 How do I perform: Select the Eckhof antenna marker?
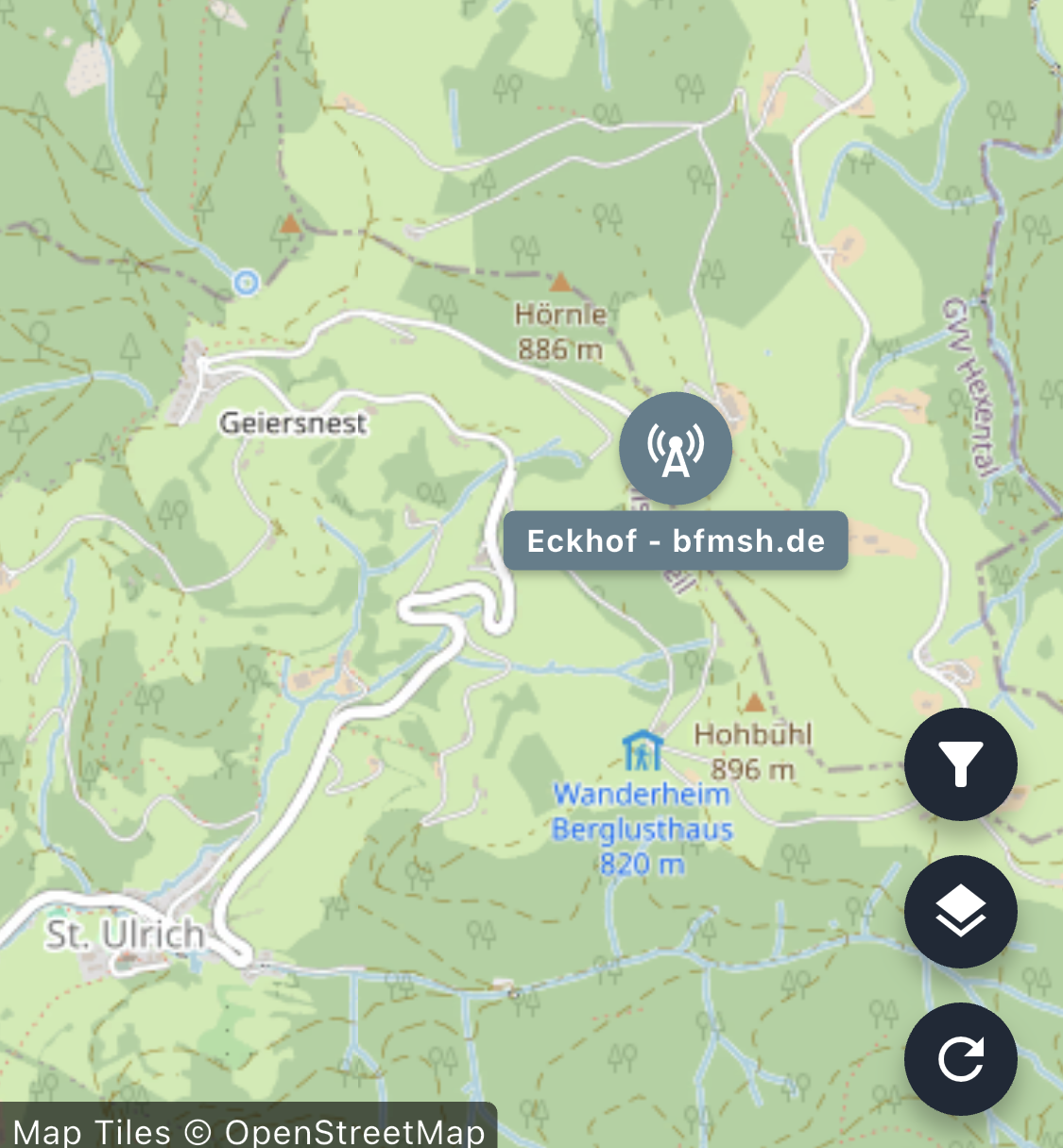pos(675,448)
